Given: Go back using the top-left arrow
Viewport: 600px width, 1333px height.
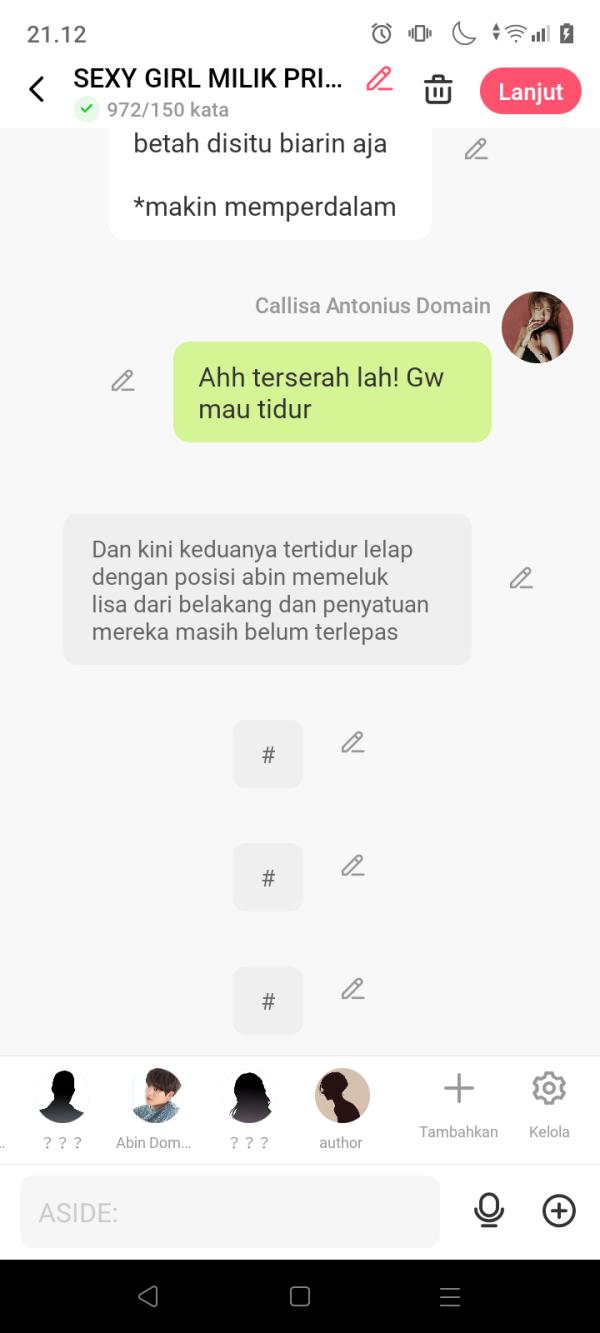Looking at the screenshot, I should point(37,90).
